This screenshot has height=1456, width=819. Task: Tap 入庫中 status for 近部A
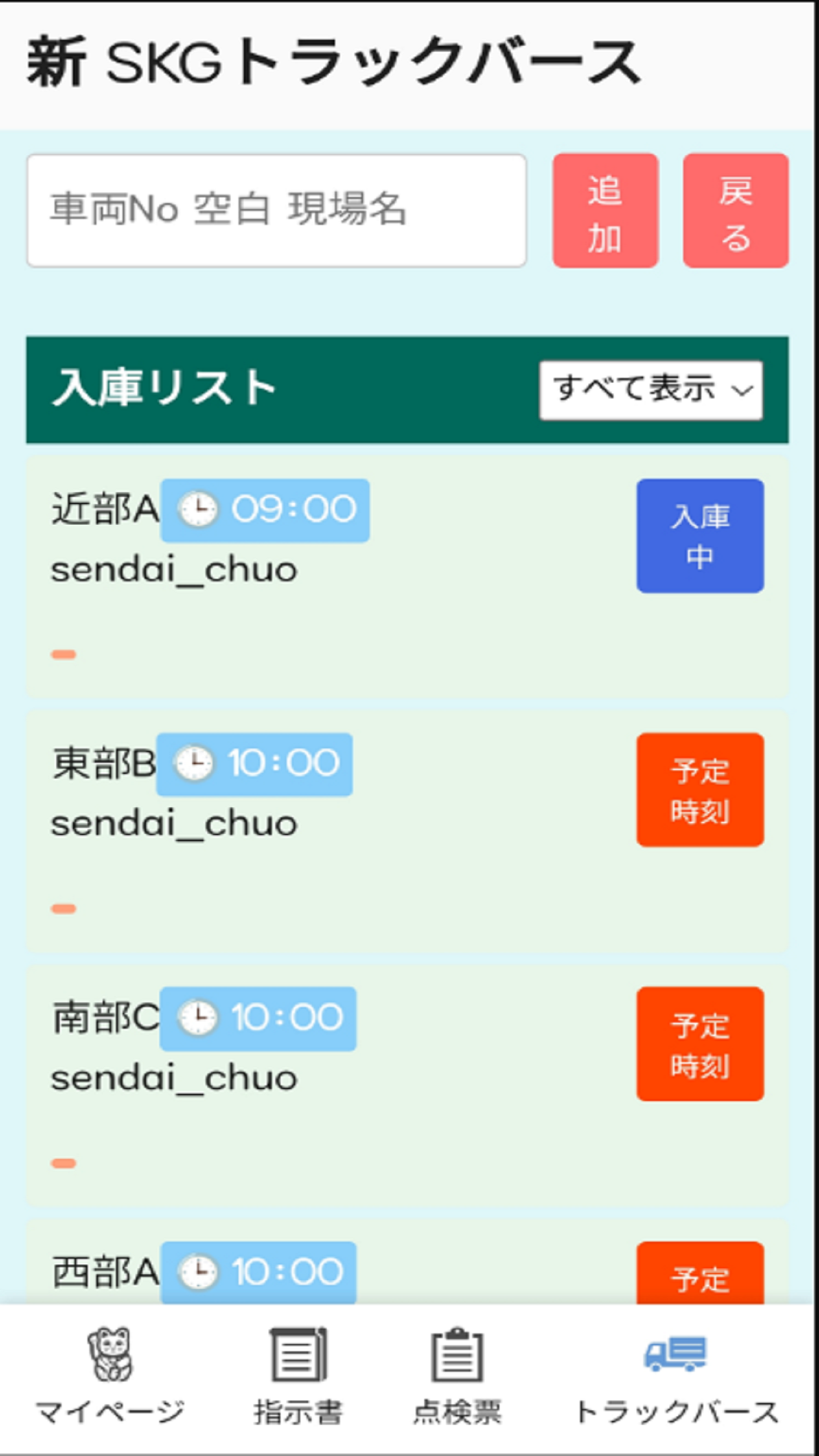700,535
